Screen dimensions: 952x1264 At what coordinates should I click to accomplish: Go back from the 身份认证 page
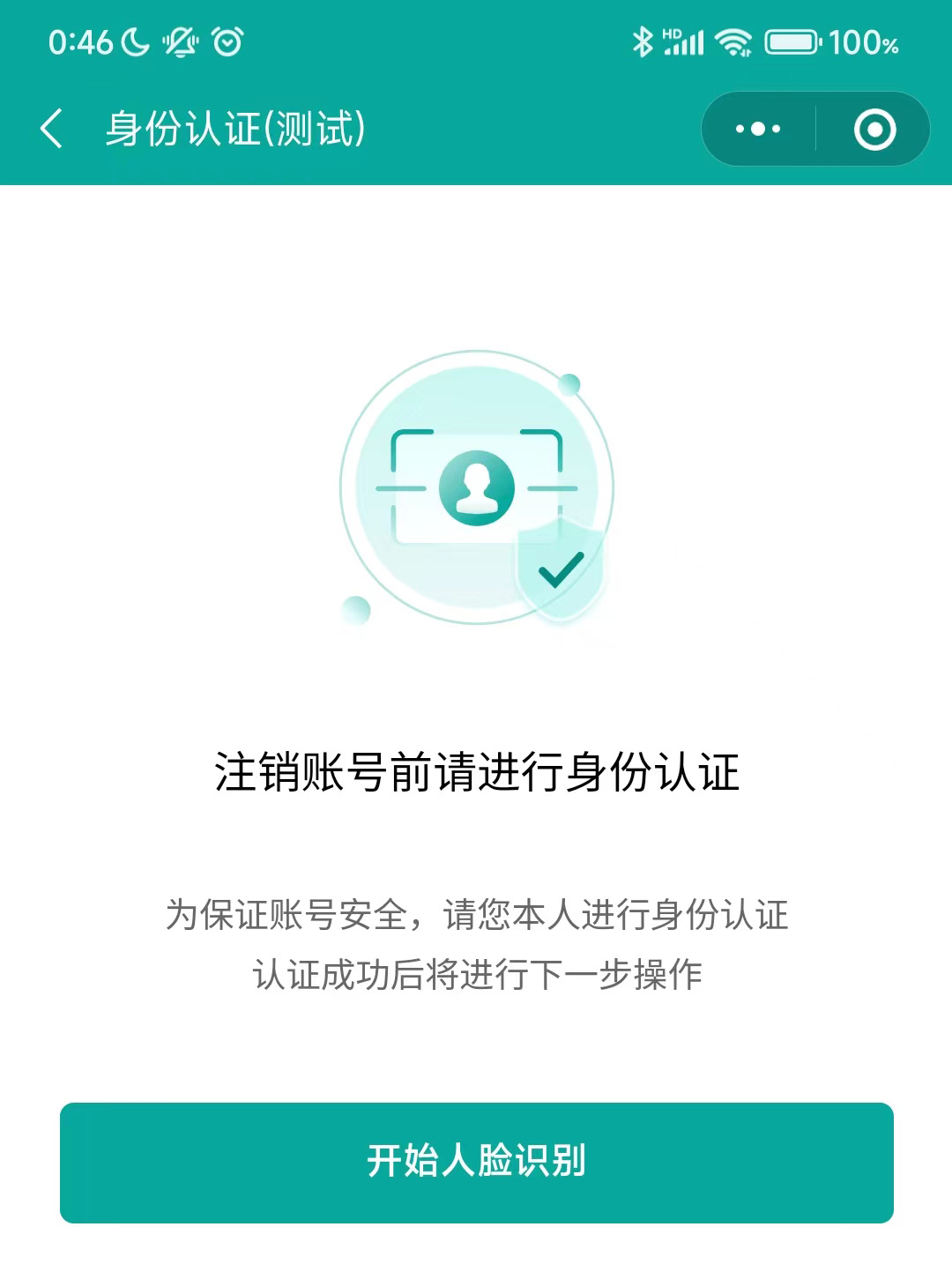pos(52,129)
